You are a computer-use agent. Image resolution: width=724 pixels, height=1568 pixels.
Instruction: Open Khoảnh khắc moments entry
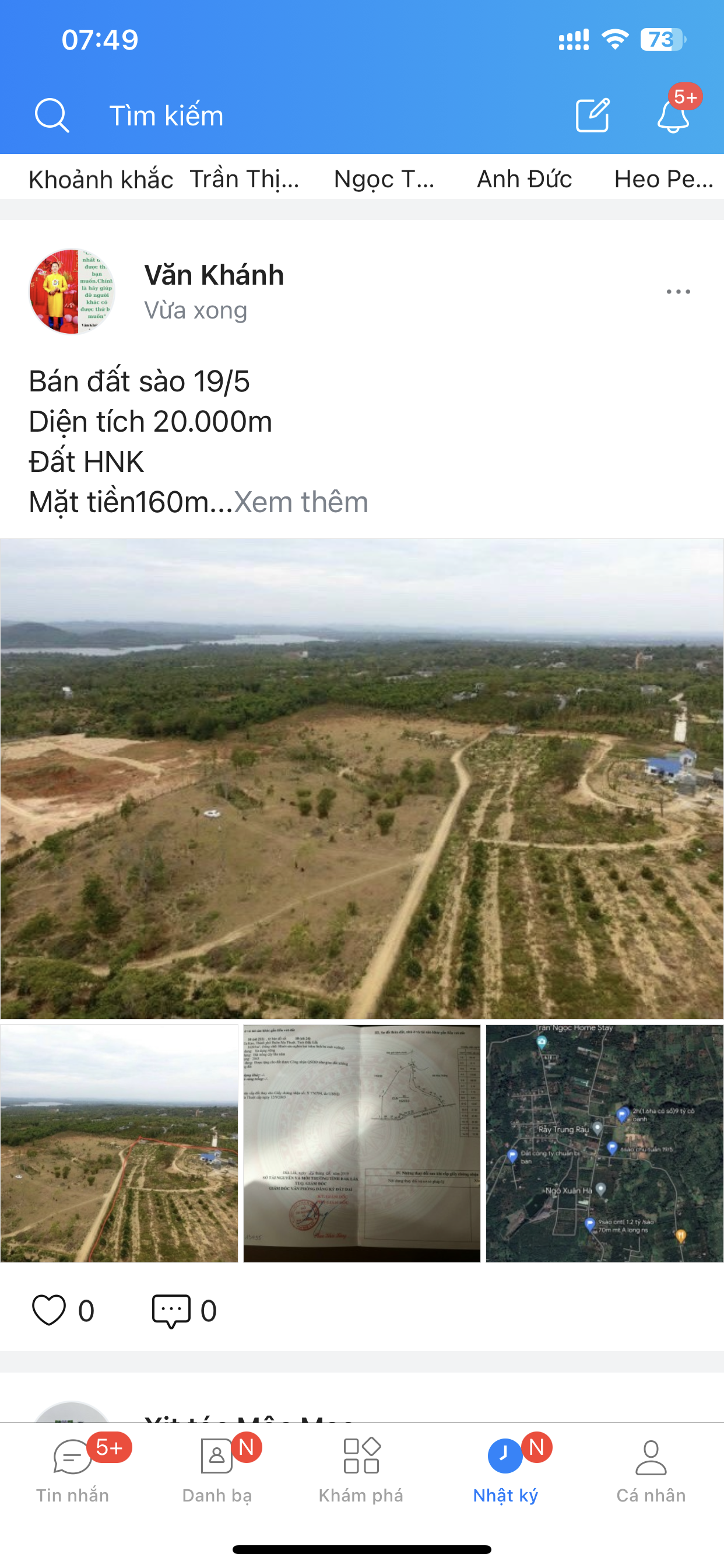coord(100,178)
